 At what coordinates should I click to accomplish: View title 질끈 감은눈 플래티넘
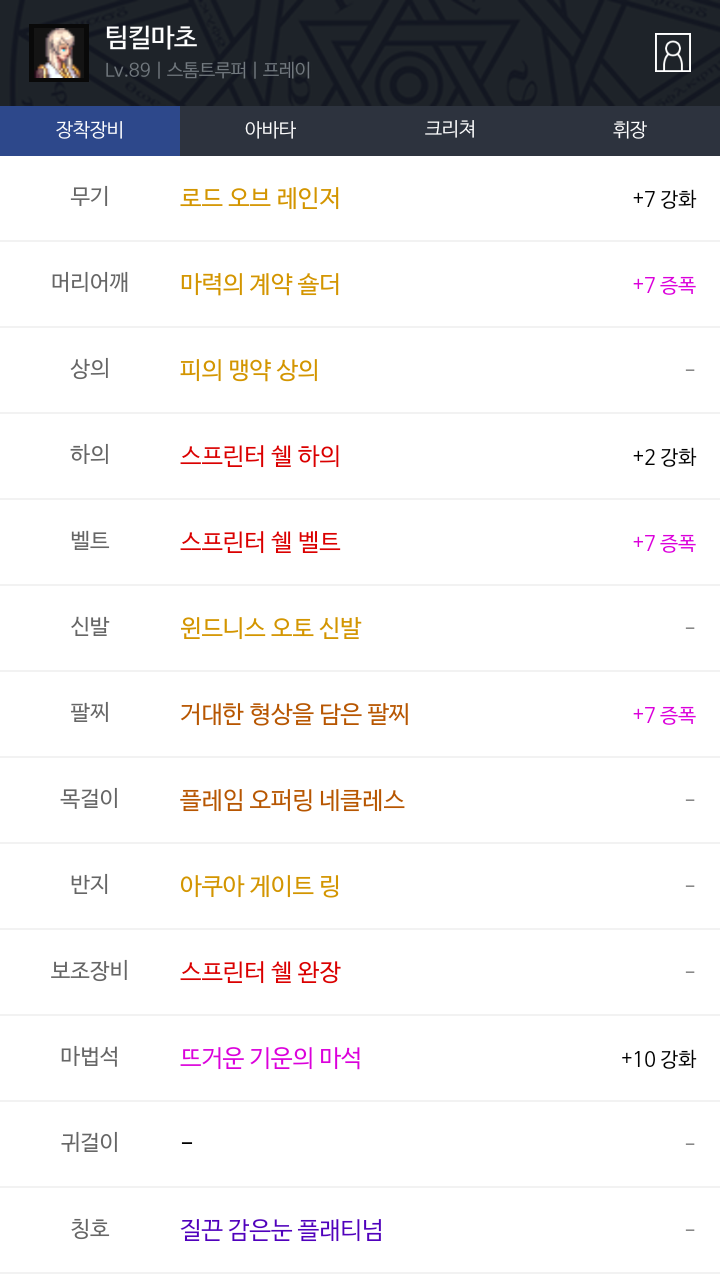tap(282, 1230)
